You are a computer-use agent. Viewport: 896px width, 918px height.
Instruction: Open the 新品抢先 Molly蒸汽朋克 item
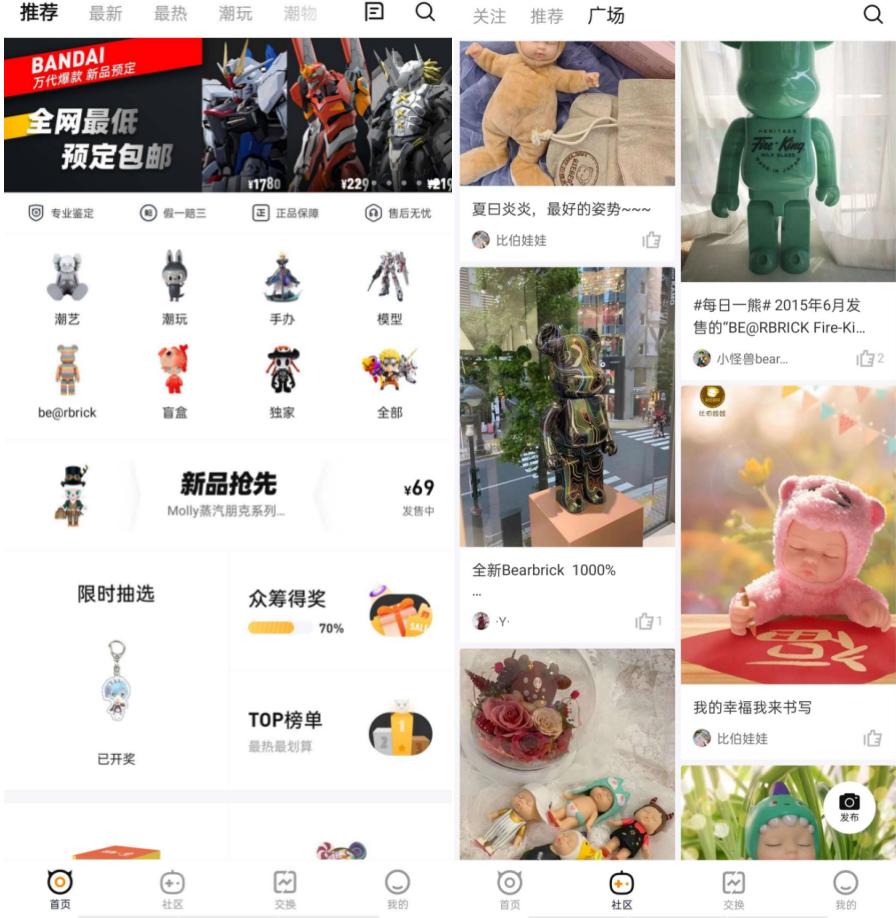(x=228, y=494)
